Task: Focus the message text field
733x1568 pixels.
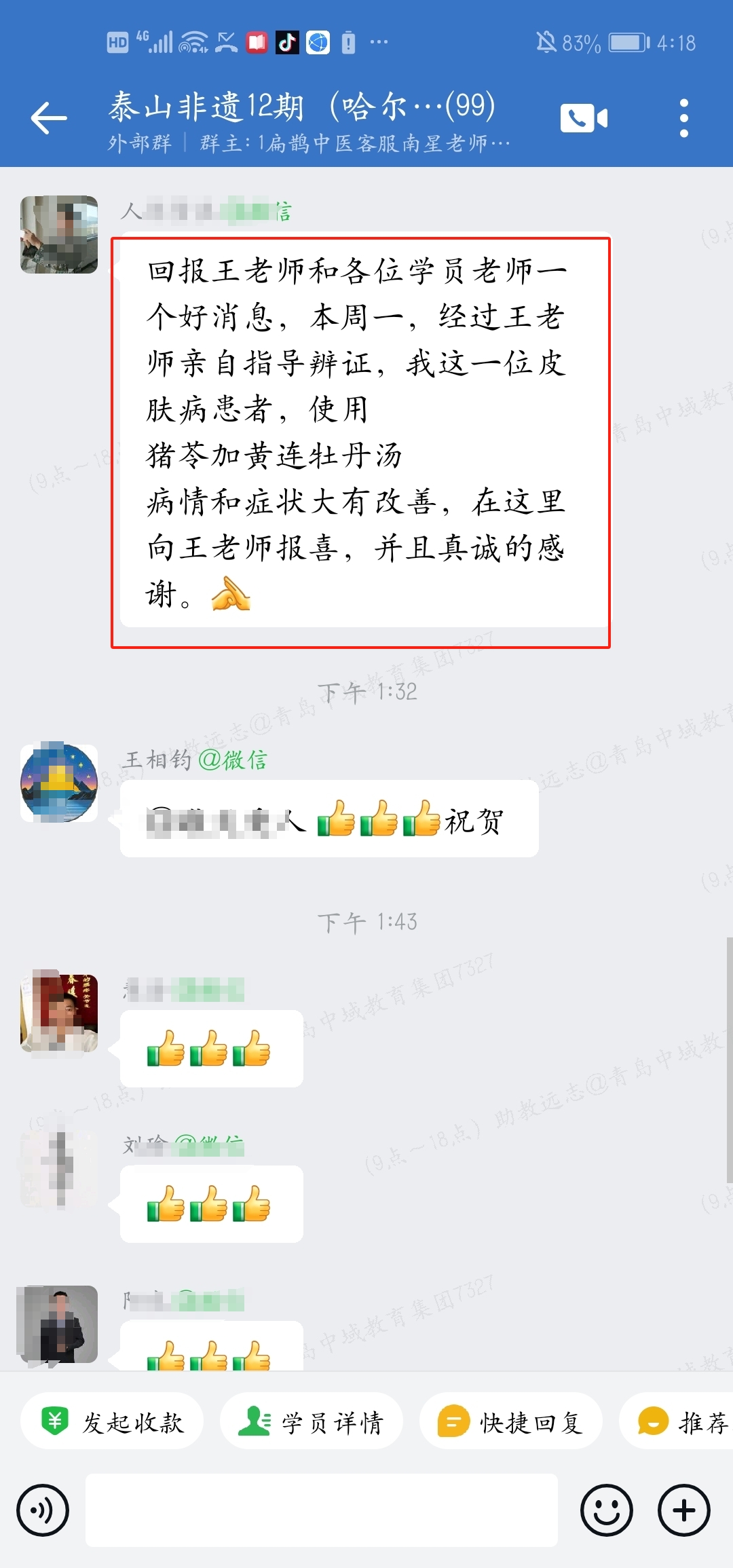Action: click(321, 1510)
